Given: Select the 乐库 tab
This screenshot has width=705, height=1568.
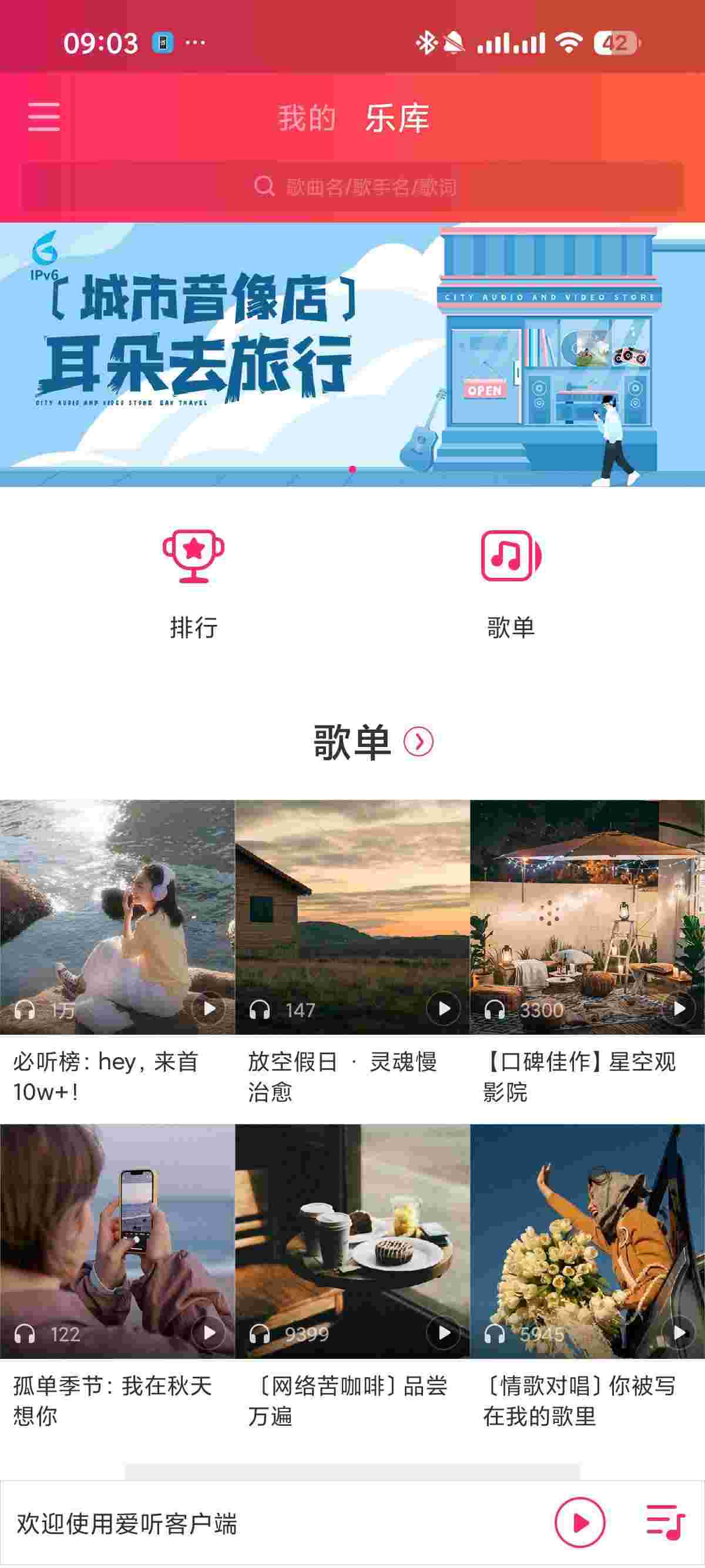Looking at the screenshot, I should click(397, 118).
